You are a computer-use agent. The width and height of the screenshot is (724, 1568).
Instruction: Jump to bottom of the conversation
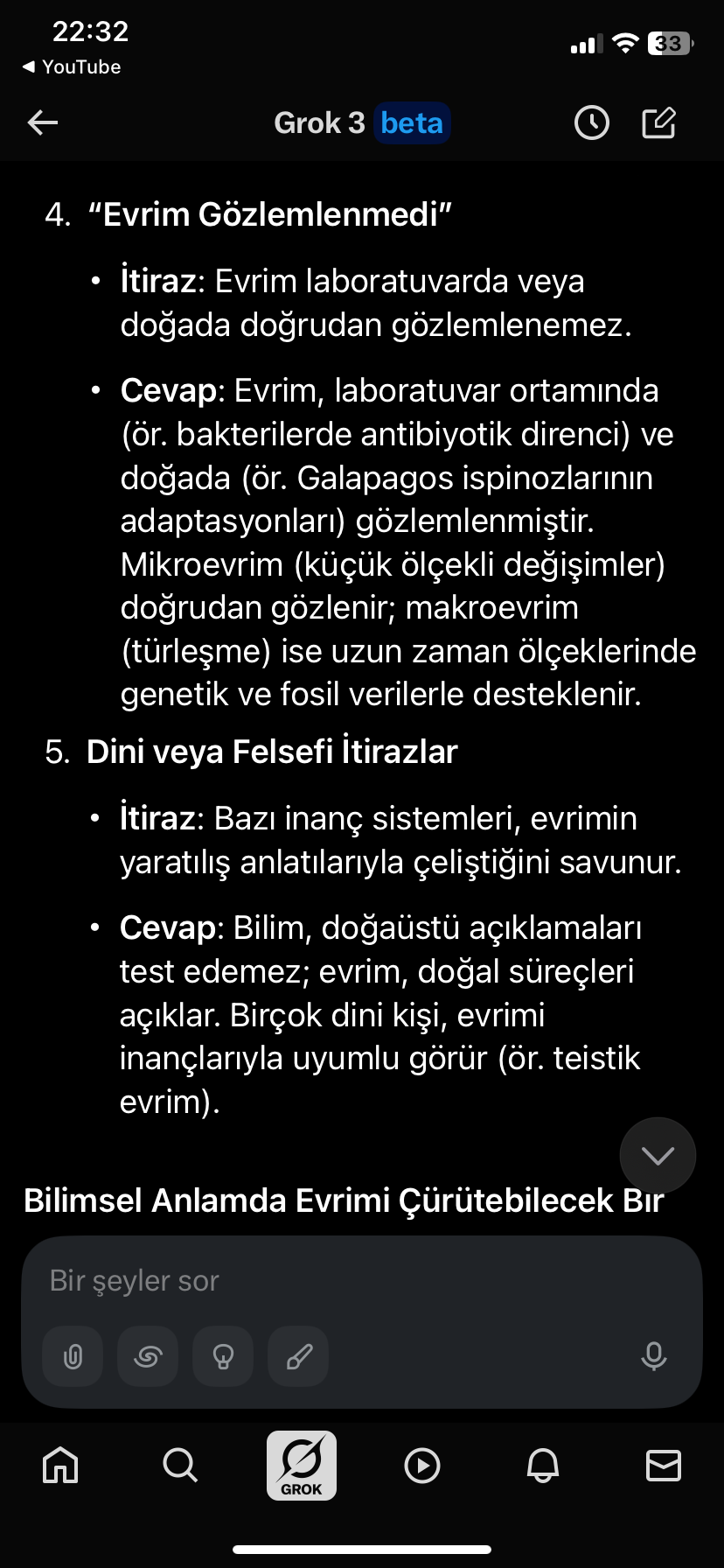click(x=658, y=1155)
